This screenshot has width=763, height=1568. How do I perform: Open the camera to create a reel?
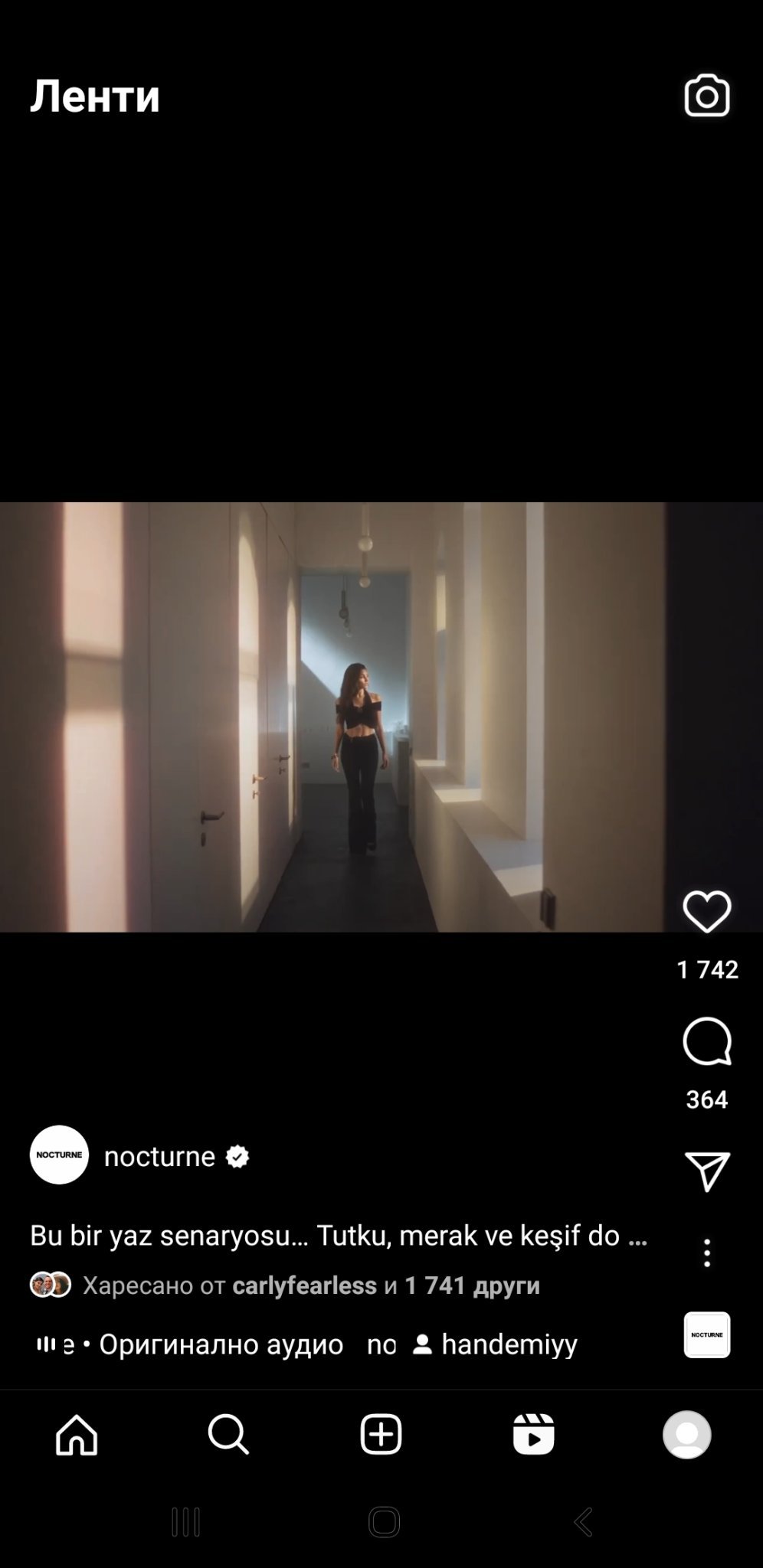coord(706,96)
